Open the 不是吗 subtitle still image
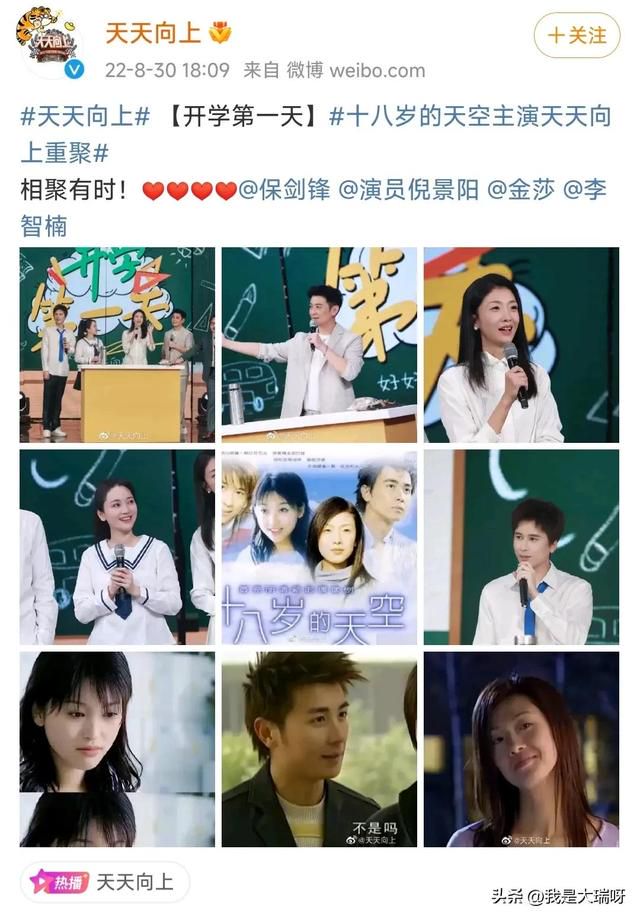The image size is (640, 919). coord(319,749)
